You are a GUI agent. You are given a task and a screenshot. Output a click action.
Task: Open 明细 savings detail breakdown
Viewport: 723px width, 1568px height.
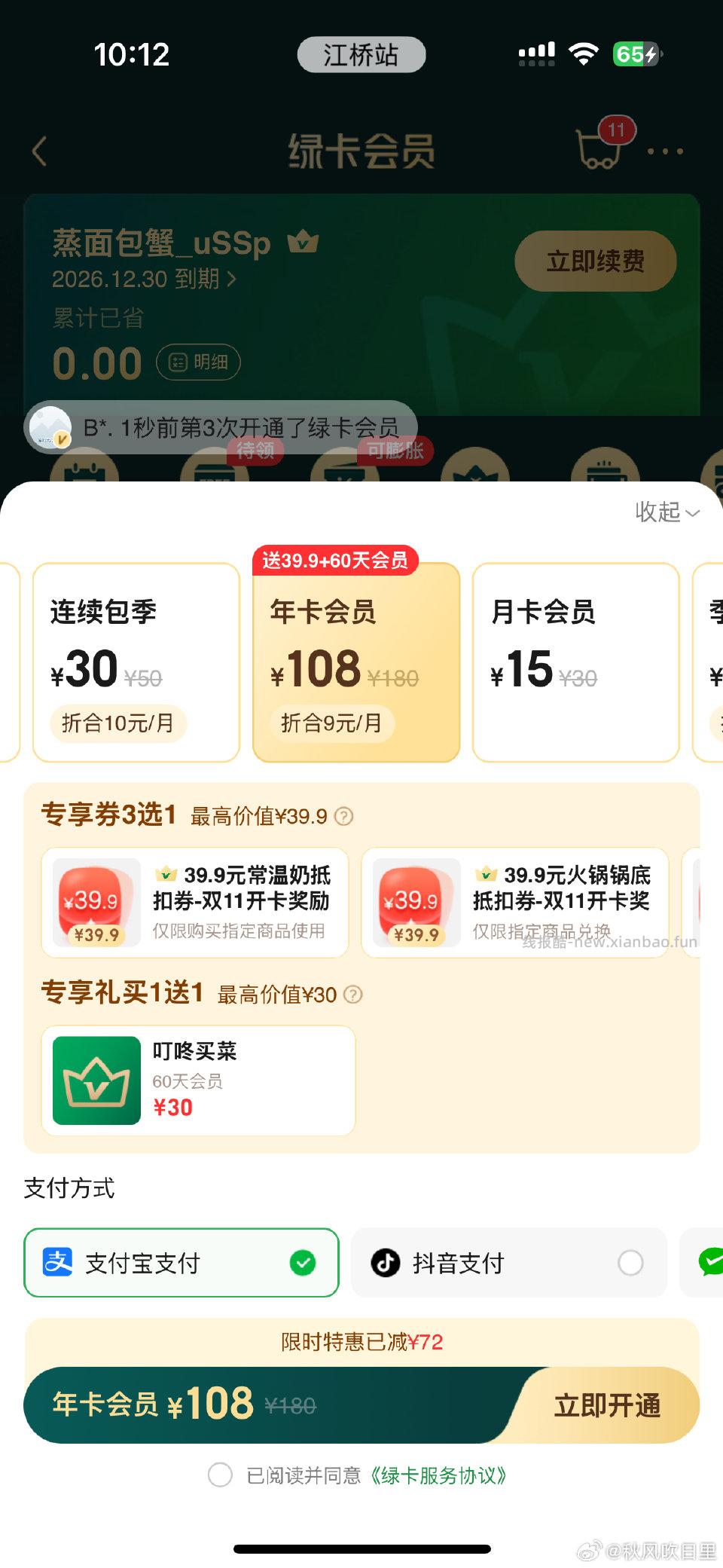coord(198,362)
